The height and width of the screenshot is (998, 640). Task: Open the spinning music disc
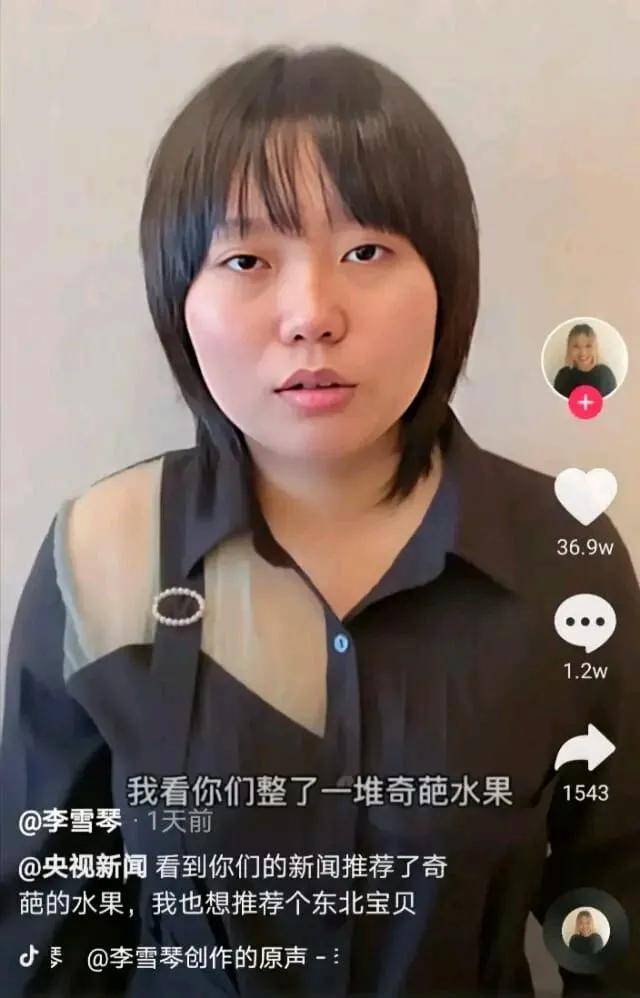tap(586, 931)
